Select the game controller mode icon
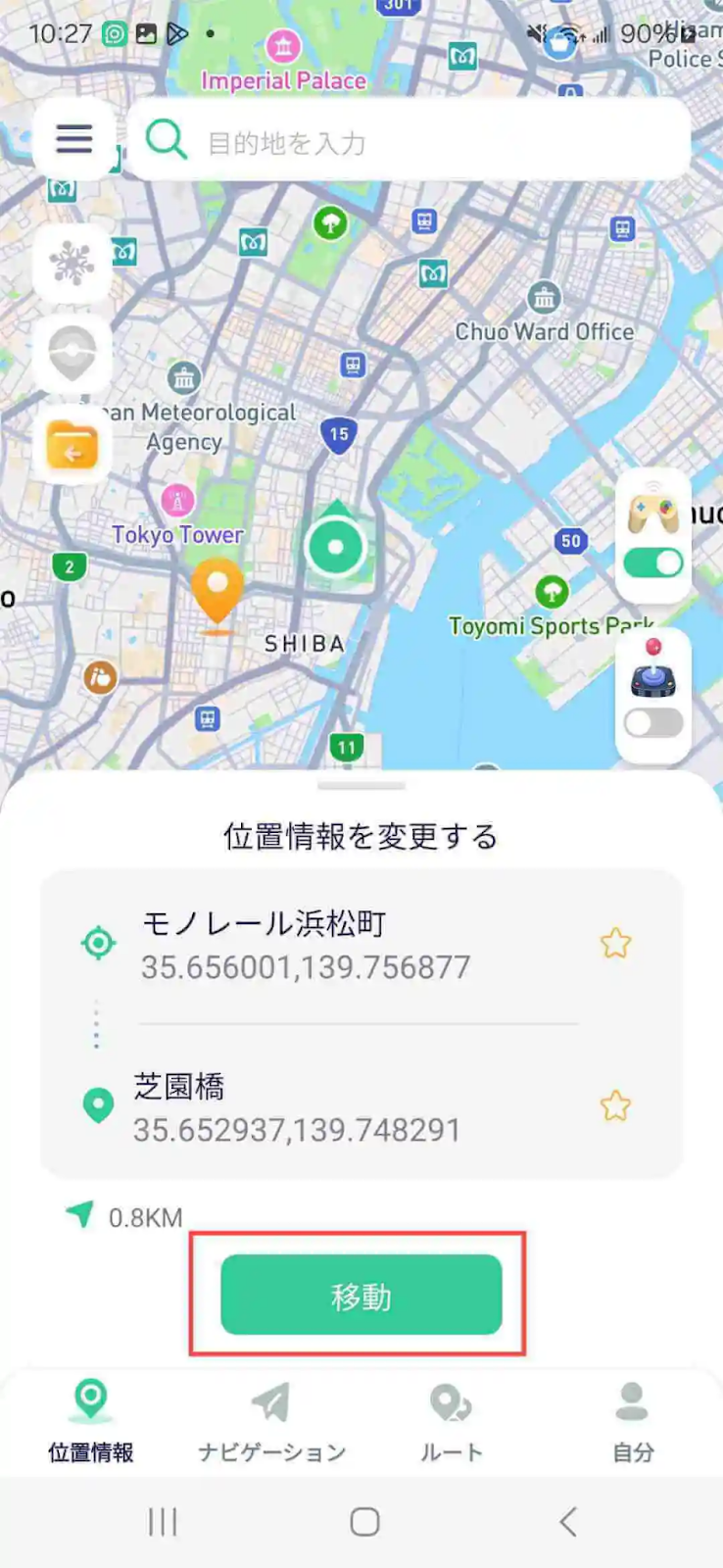This screenshot has width=723, height=1568. click(x=652, y=511)
